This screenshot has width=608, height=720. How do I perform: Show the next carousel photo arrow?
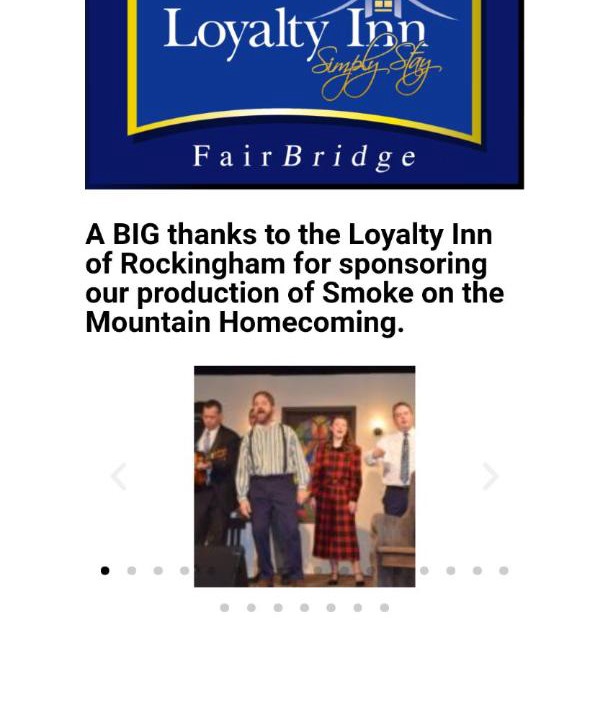(490, 476)
